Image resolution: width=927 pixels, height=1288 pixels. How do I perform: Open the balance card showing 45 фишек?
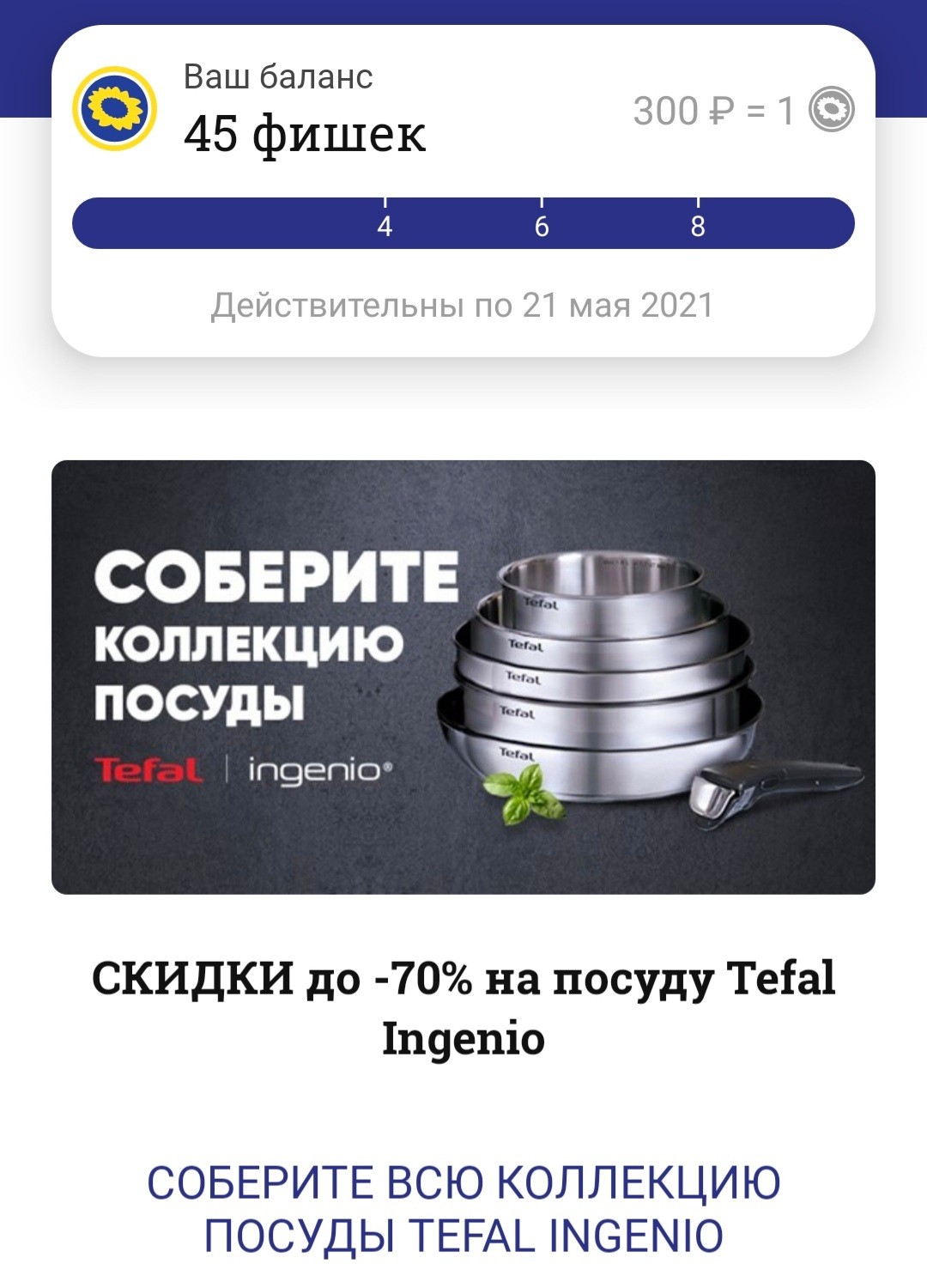(463, 191)
